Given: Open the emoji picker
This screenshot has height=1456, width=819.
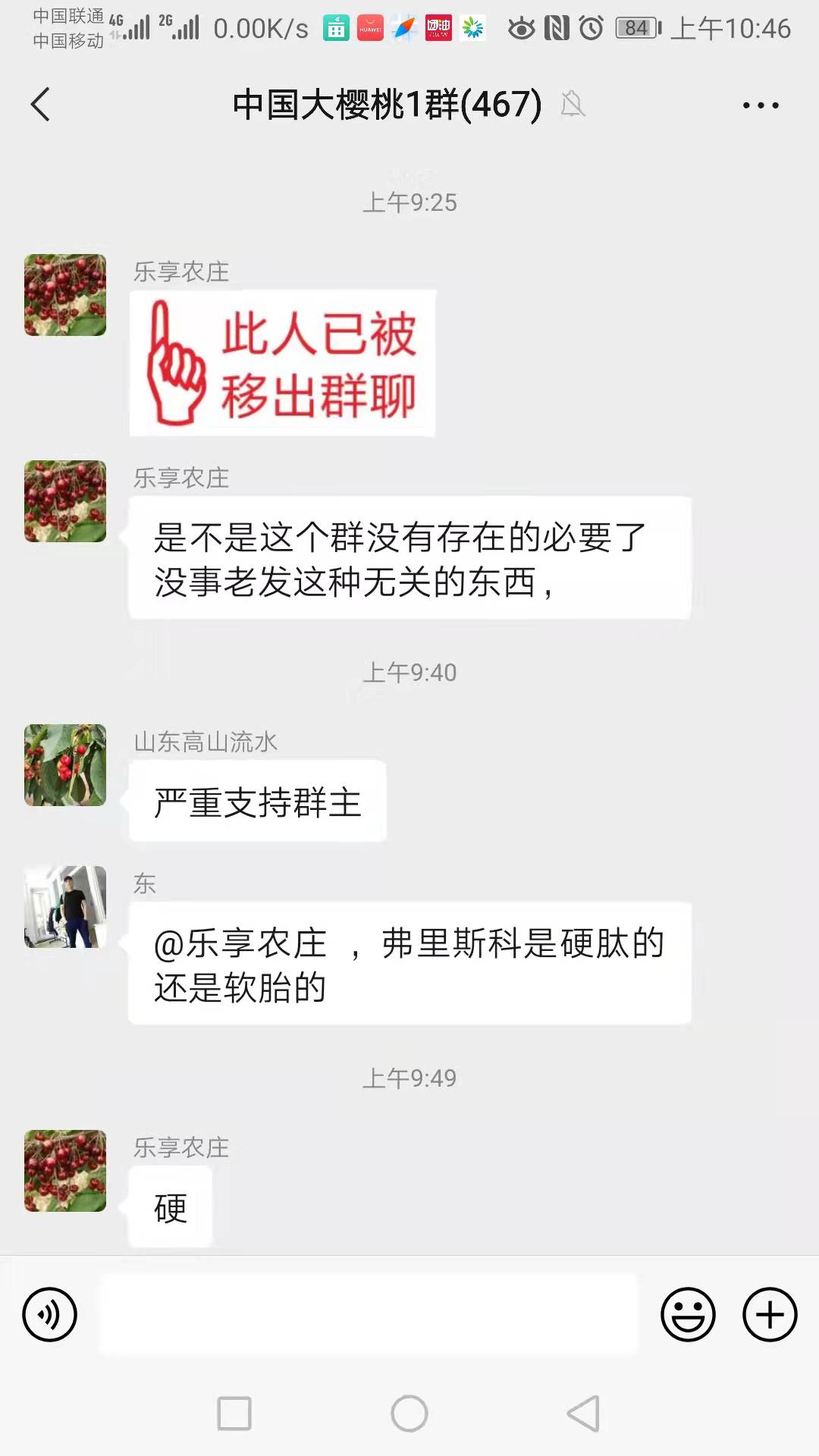Looking at the screenshot, I should [688, 1314].
